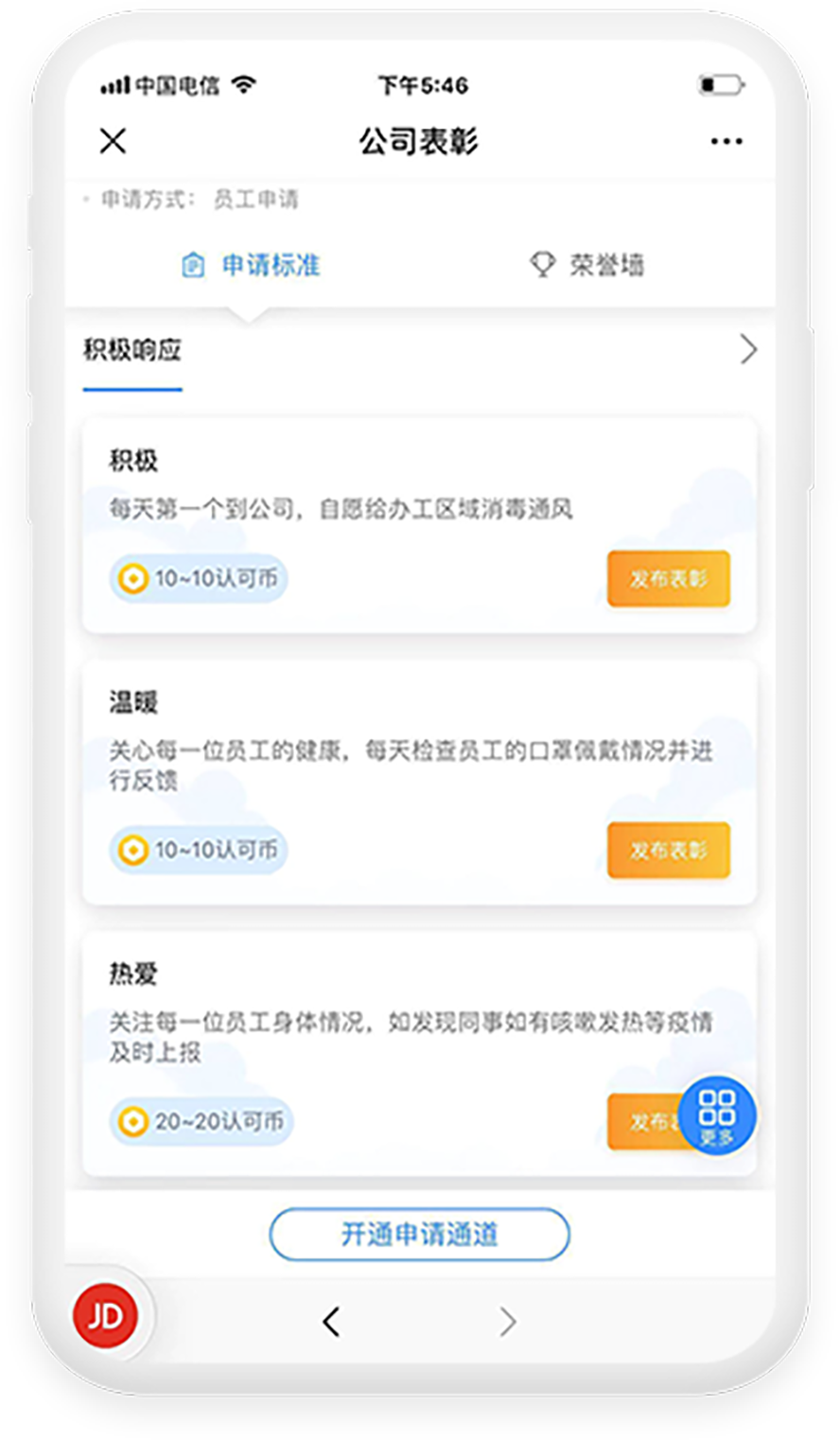The width and height of the screenshot is (840, 1440).
Task: Select the 积极响应 category tab
Action: coord(132,351)
